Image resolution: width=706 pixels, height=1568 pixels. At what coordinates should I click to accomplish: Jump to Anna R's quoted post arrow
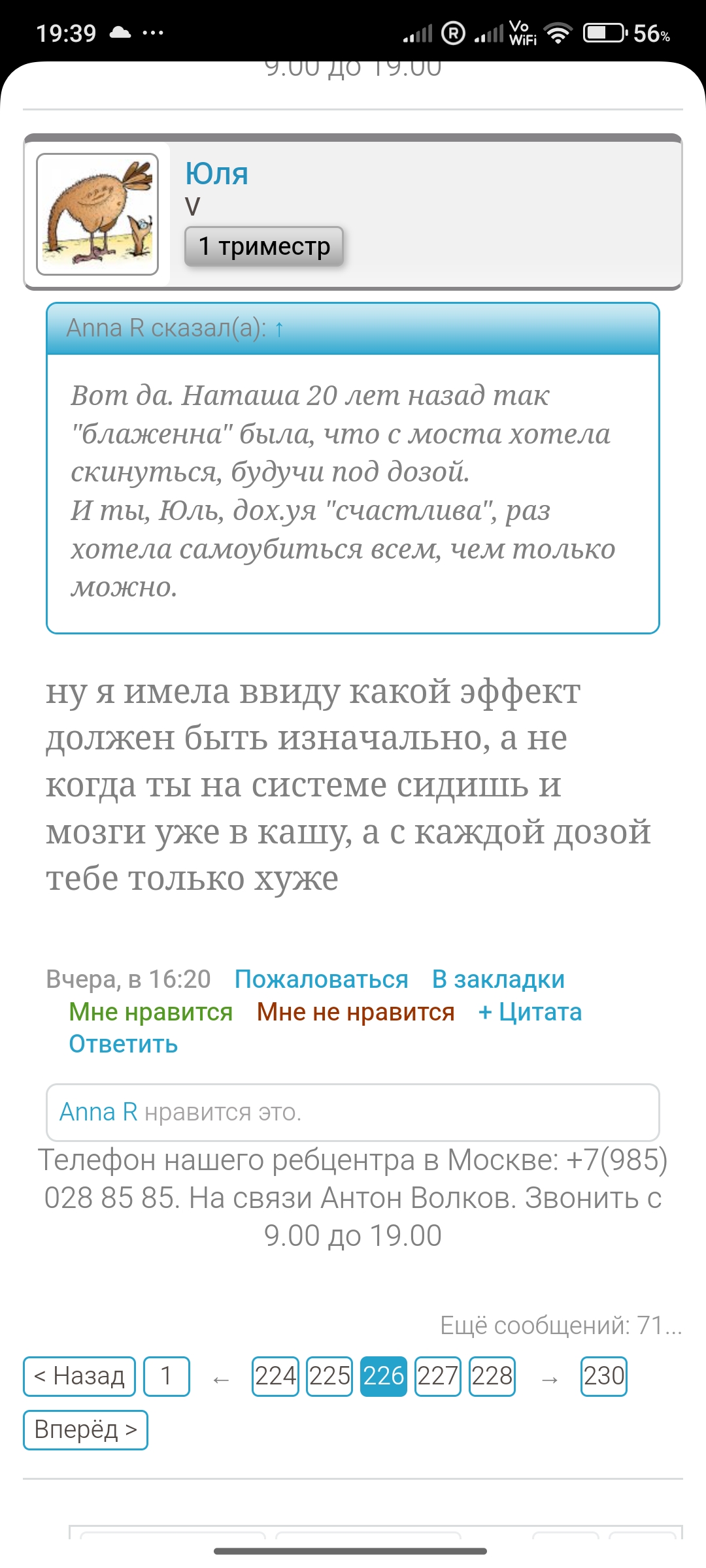click(x=279, y=329)
